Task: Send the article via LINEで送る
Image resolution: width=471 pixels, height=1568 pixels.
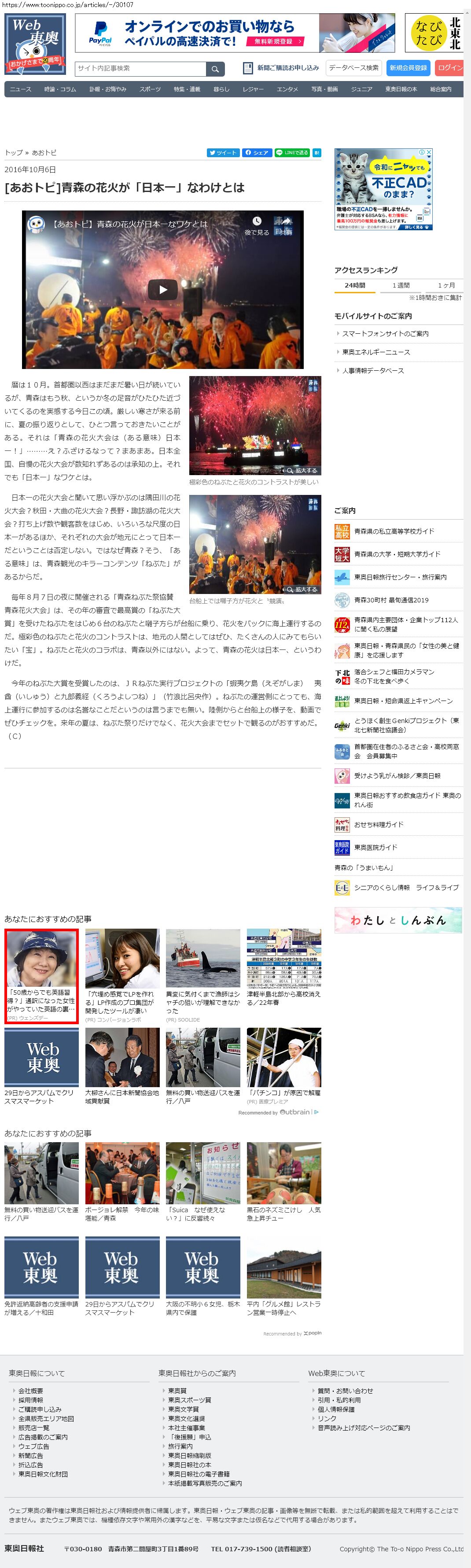Action: [291, 153]
